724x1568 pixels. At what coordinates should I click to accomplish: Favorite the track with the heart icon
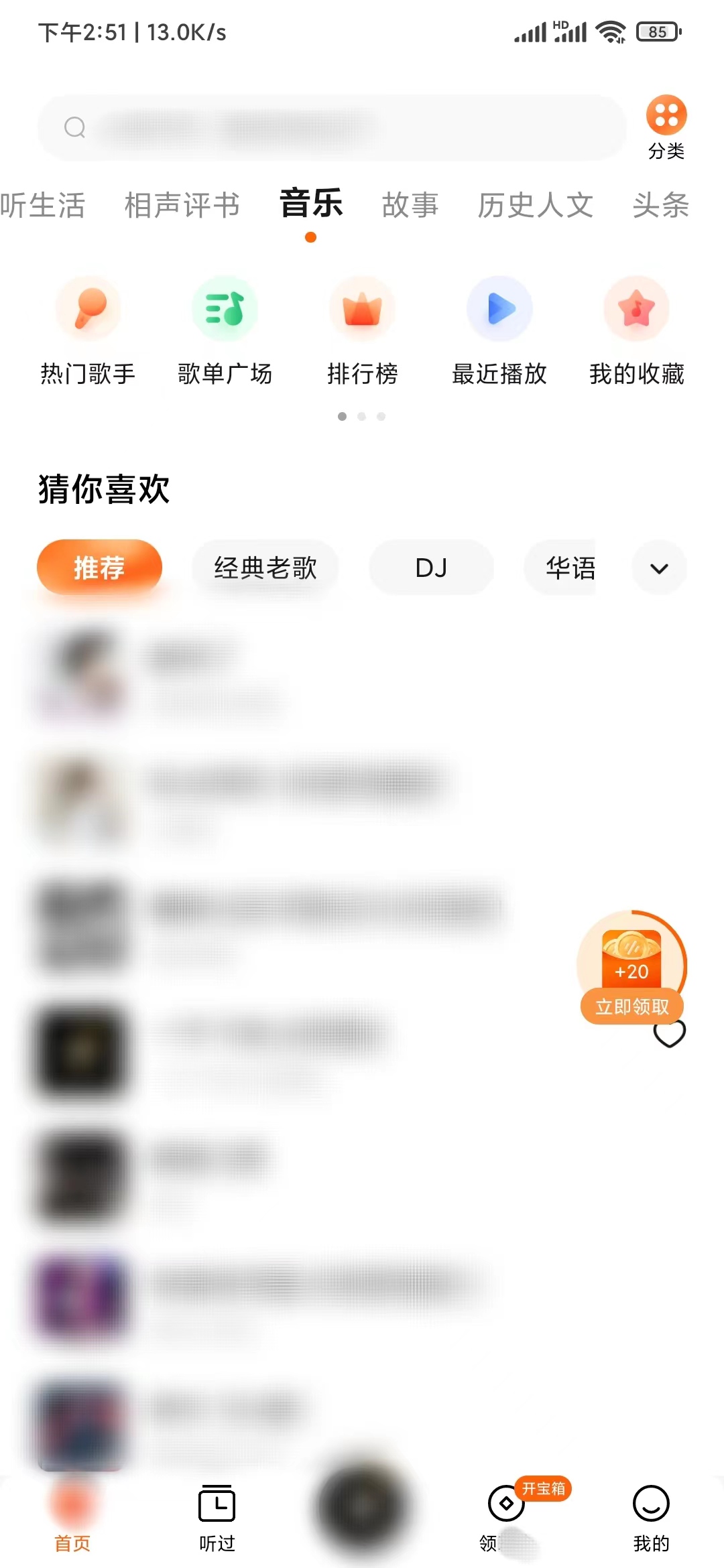(670, 1033)
